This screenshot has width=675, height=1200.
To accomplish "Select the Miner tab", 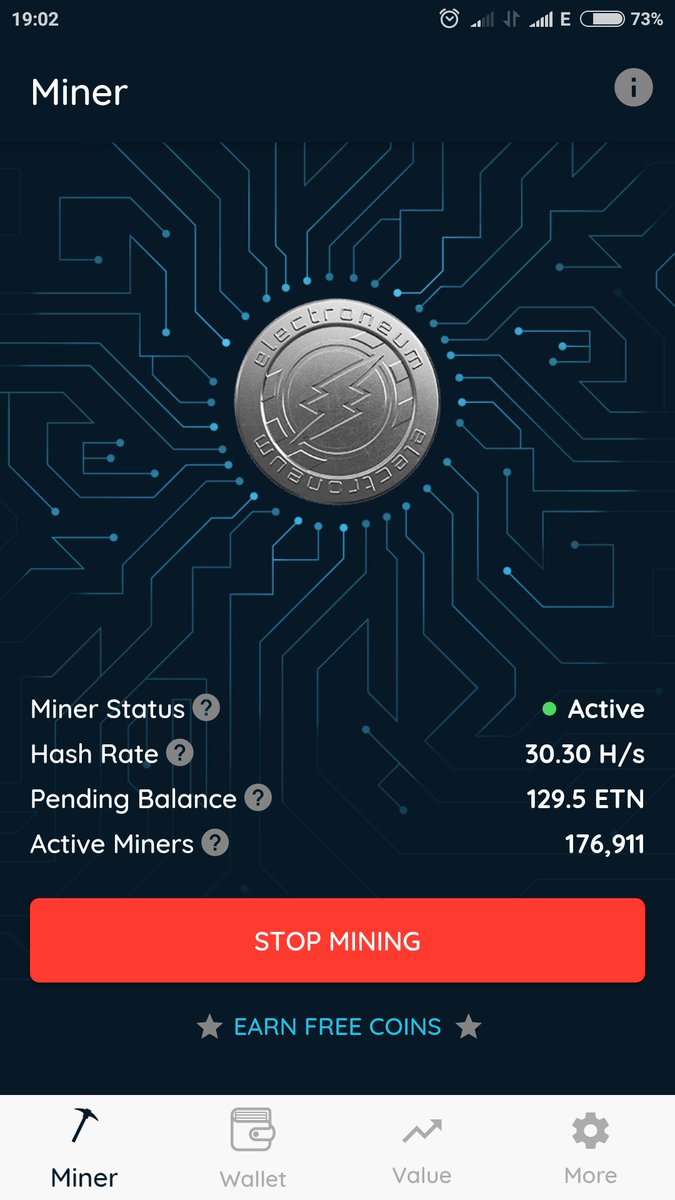I will (85, 1147).
